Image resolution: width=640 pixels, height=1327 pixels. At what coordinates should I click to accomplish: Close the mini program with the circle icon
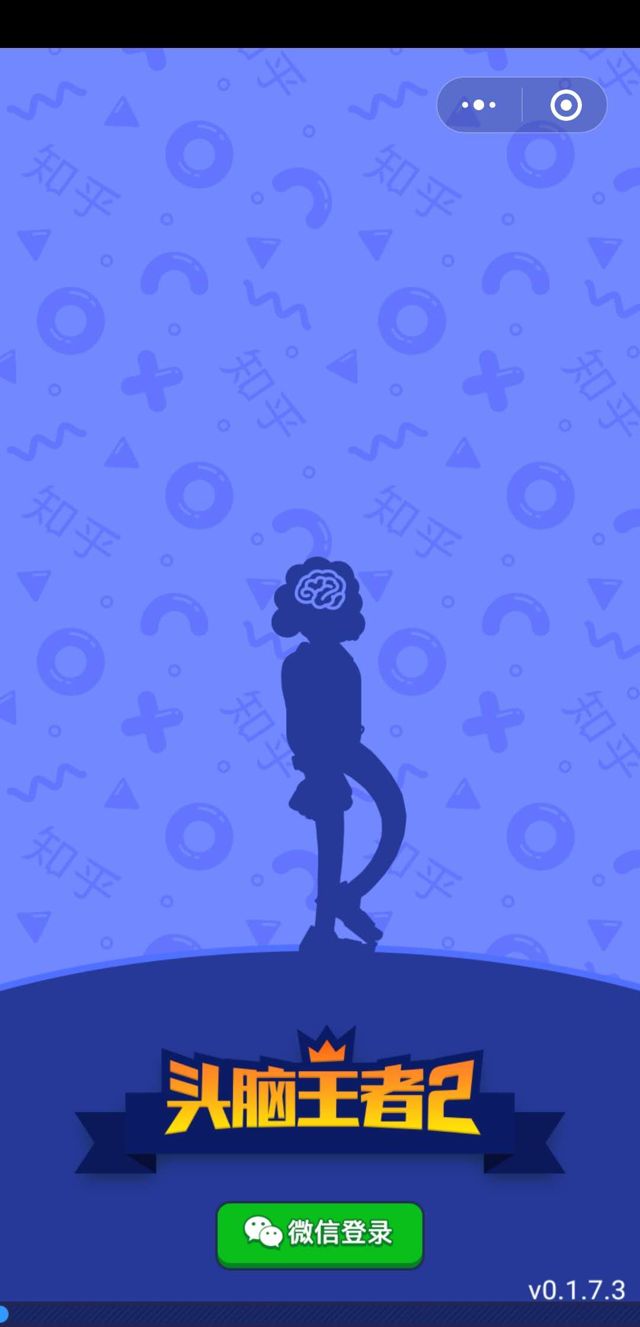point(565,105)
